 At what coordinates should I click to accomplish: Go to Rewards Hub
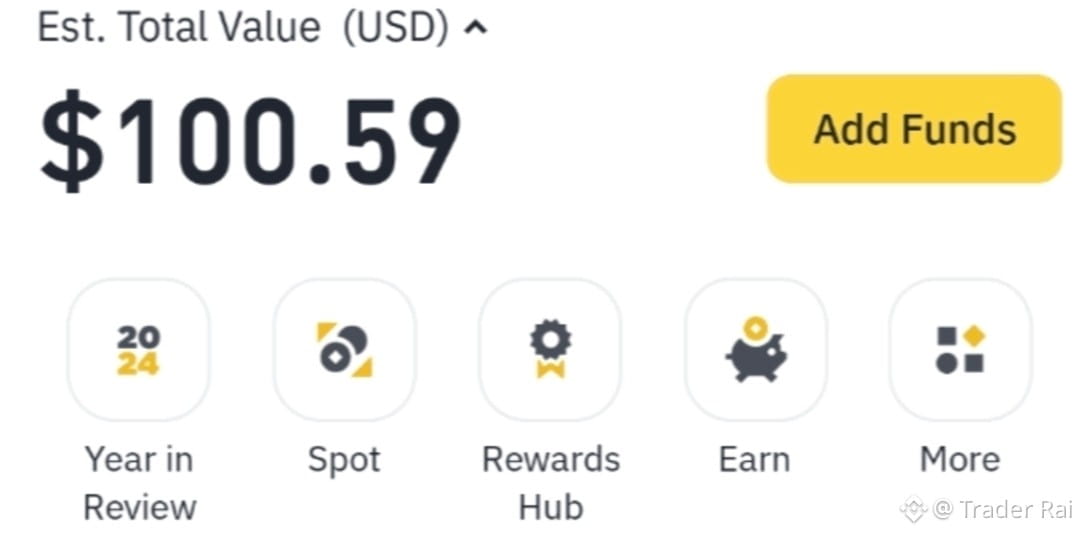(550, 350)
